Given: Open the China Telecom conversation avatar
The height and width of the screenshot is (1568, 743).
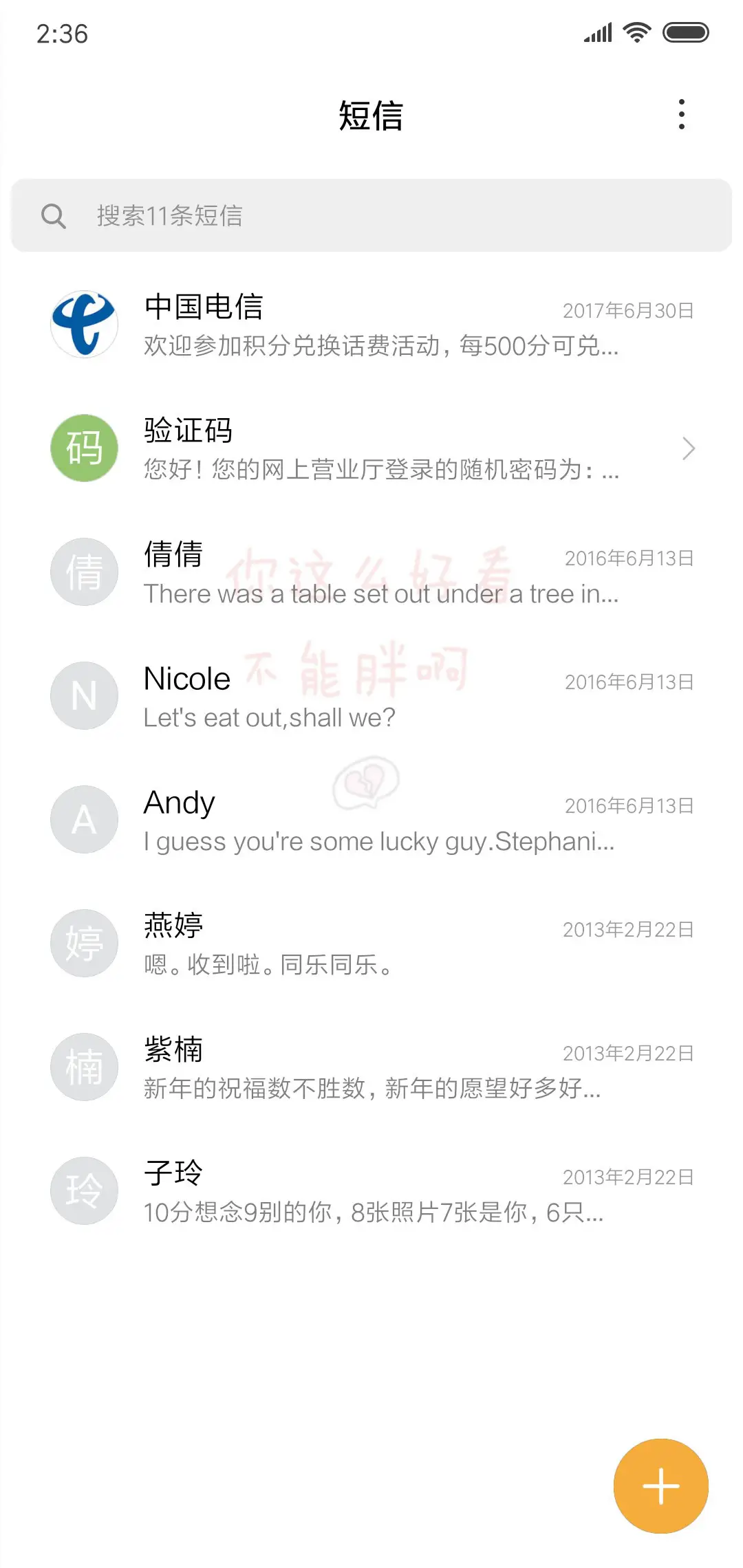Looking at the screenshot, I should tap(83, 324).
